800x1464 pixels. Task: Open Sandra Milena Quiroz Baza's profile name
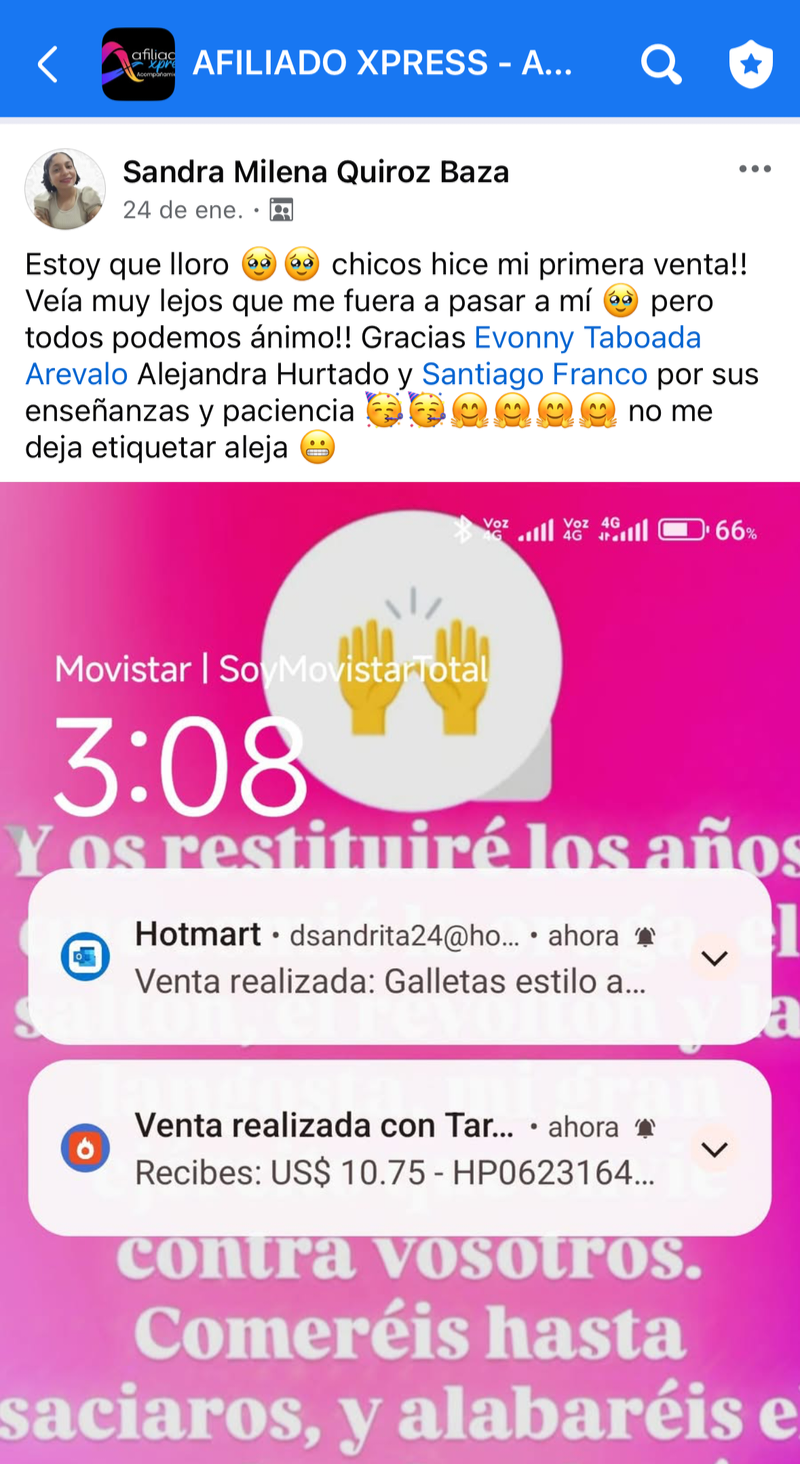tap(316, 172)
